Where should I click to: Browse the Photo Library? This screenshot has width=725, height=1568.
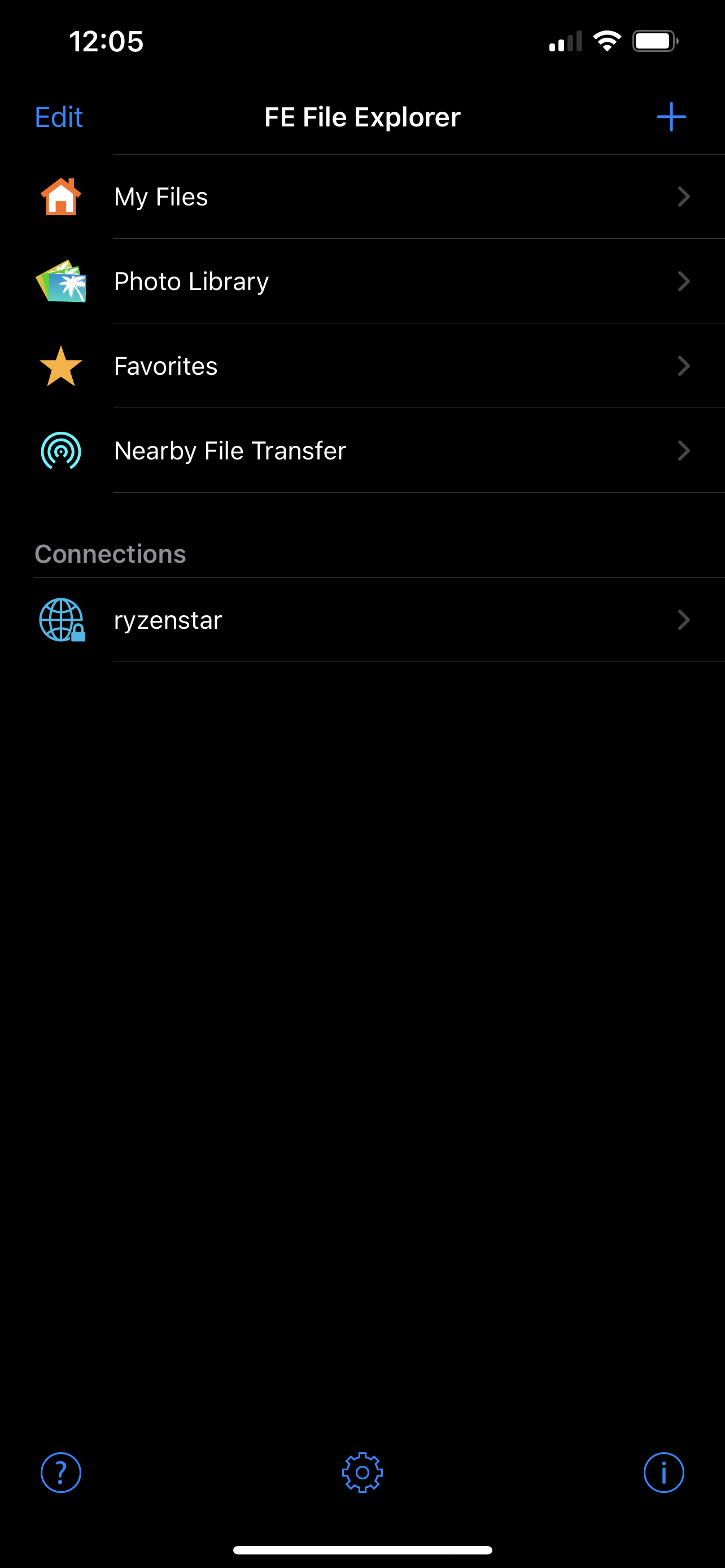coord(362,281)
